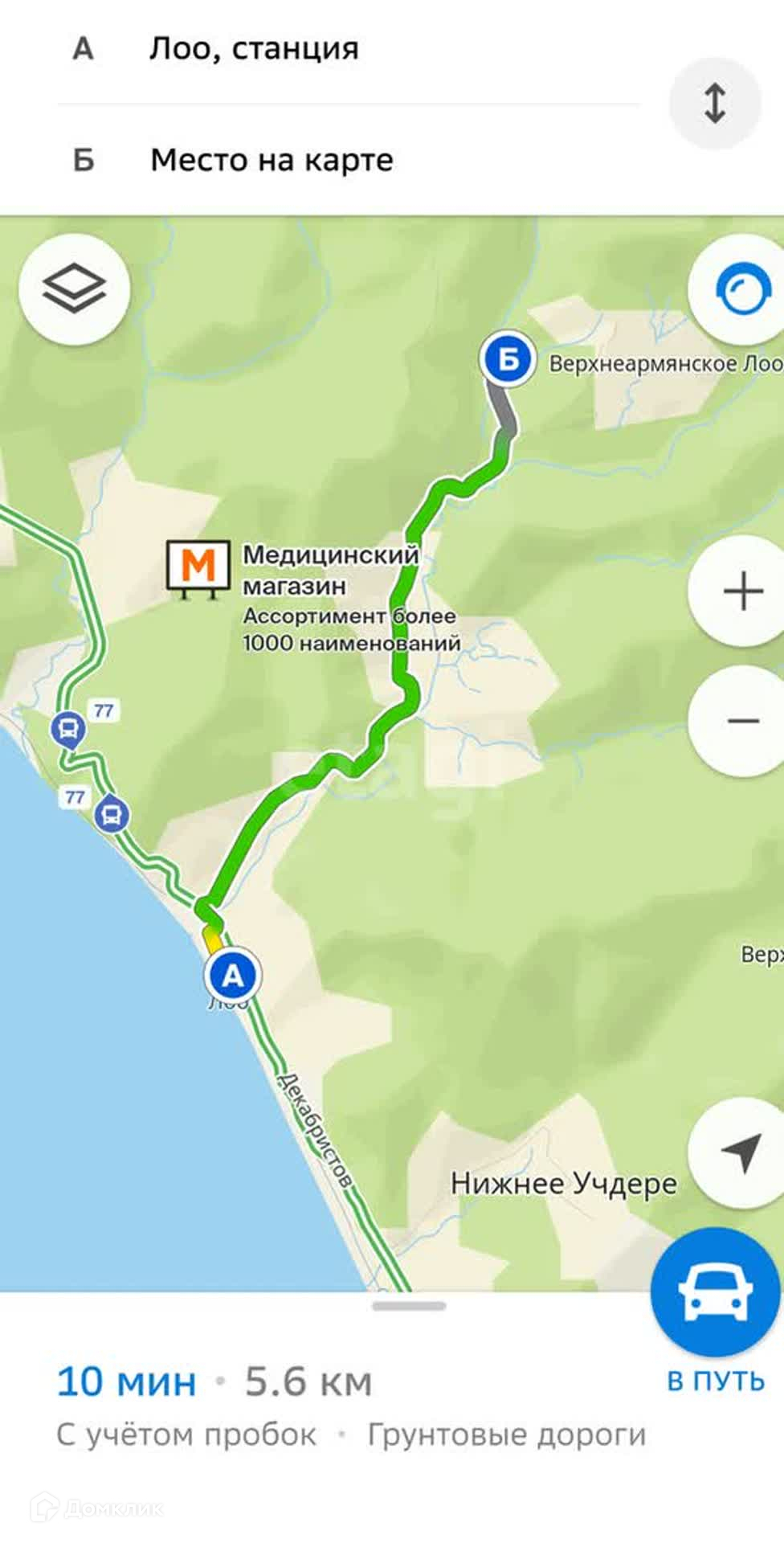Open Медицинский магазин ad marker
The width and height of the screenshot is (784, 1543).
click(x=198, y=567)
